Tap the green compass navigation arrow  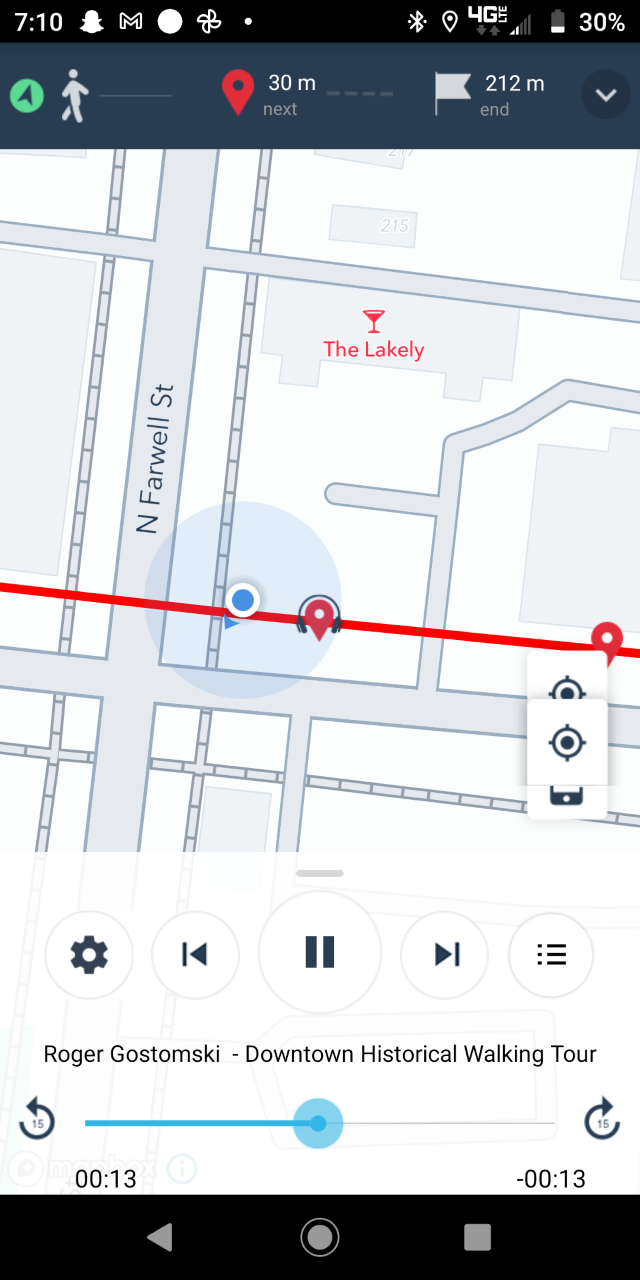tap(28, 96)
